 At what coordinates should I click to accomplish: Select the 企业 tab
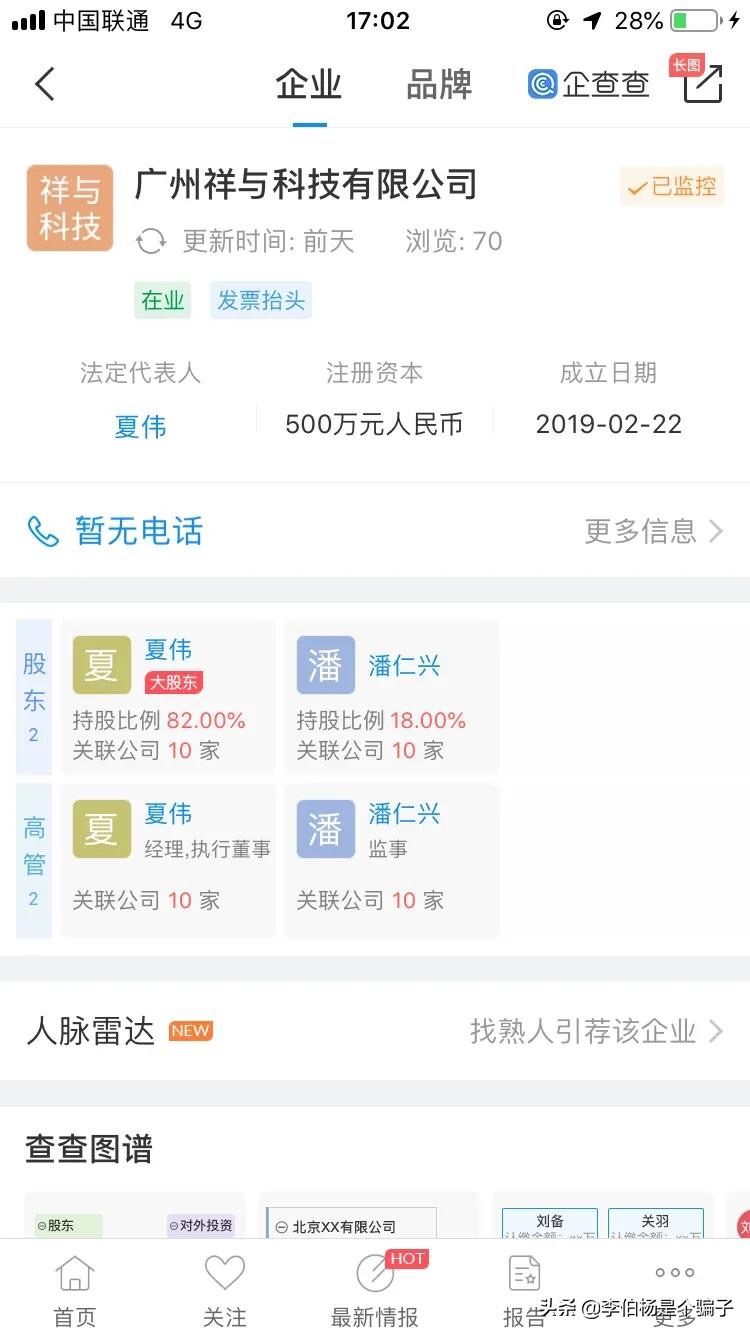pos(308,85)
